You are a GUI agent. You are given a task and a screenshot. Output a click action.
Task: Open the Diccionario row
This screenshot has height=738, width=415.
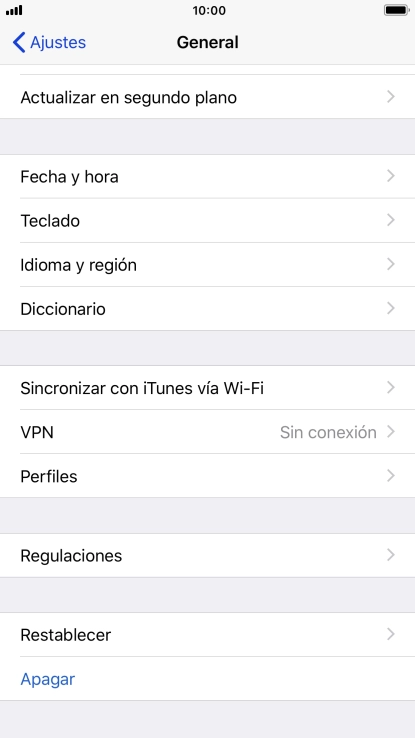click(208, 309)
